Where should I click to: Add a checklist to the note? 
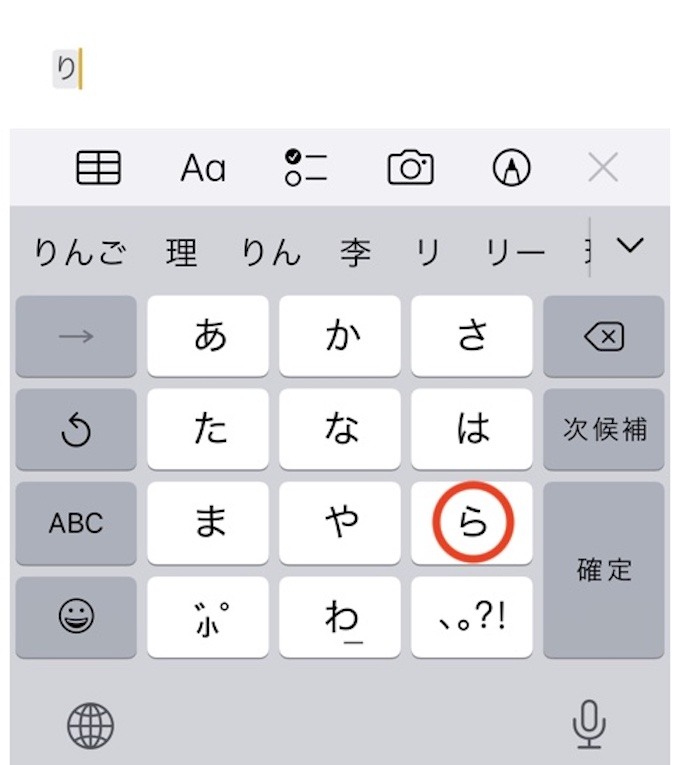(306, 168)
